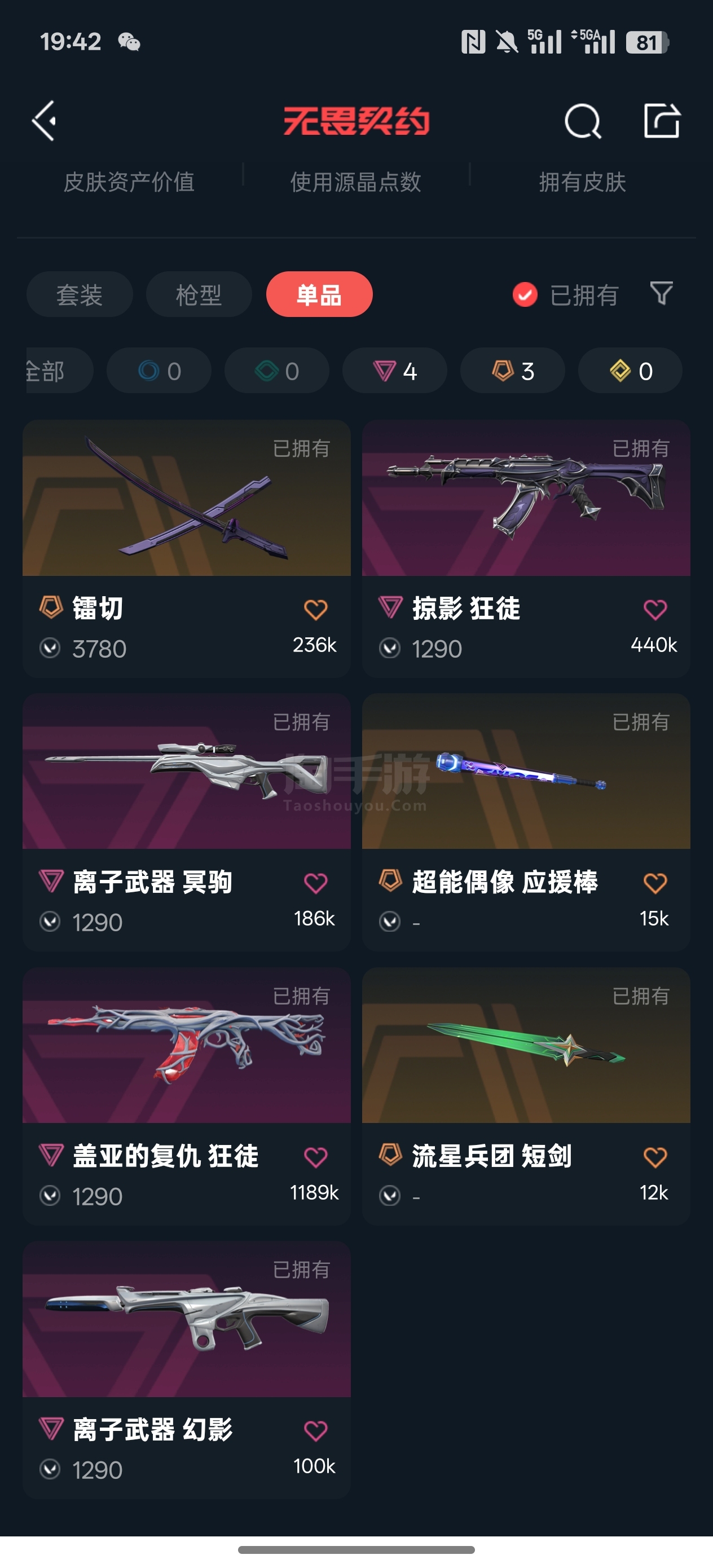
Task: Like the 镭切 skin
Action: click(315, 609)
